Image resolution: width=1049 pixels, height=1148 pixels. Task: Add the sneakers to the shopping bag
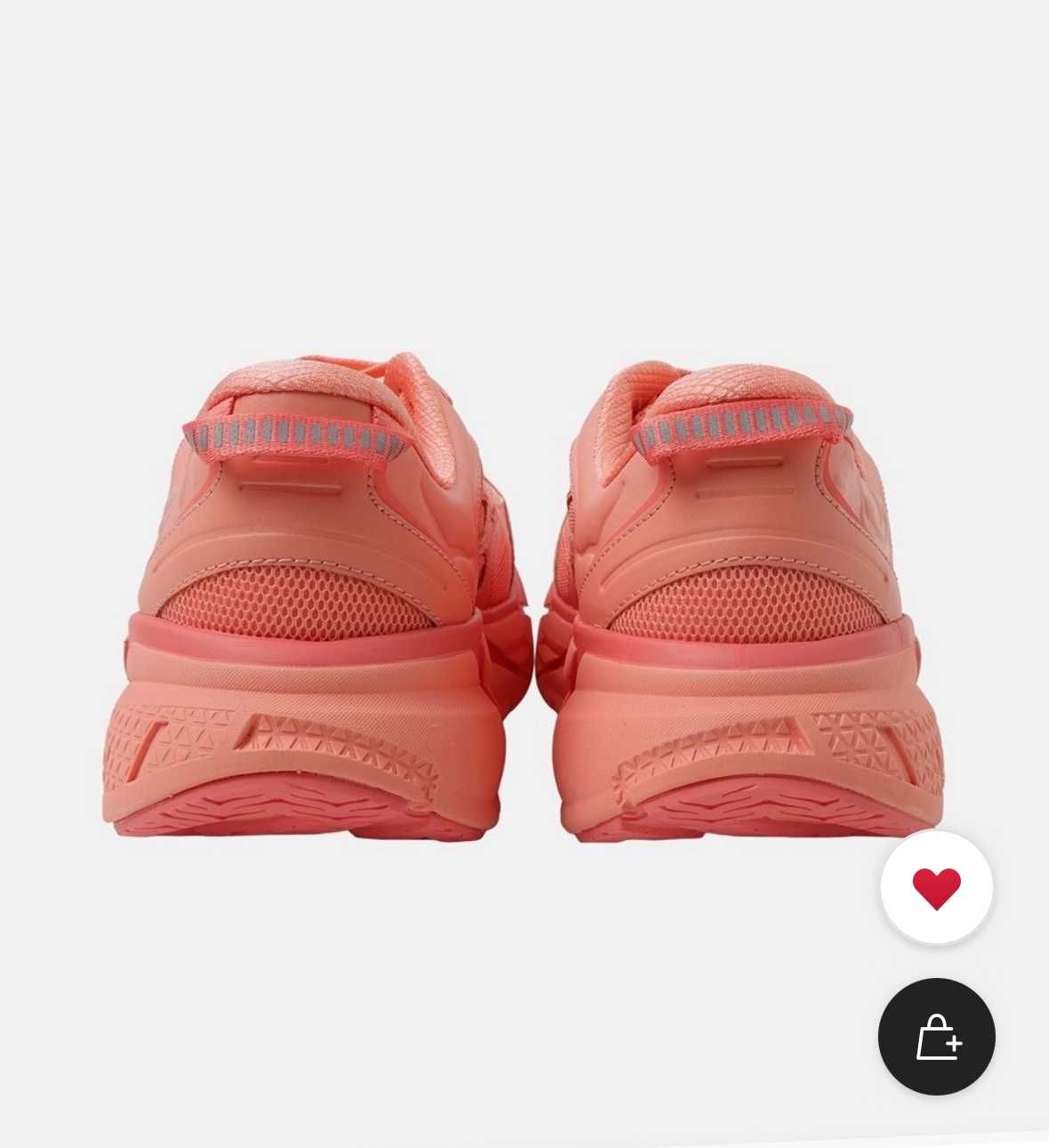tap(936, 1037)
